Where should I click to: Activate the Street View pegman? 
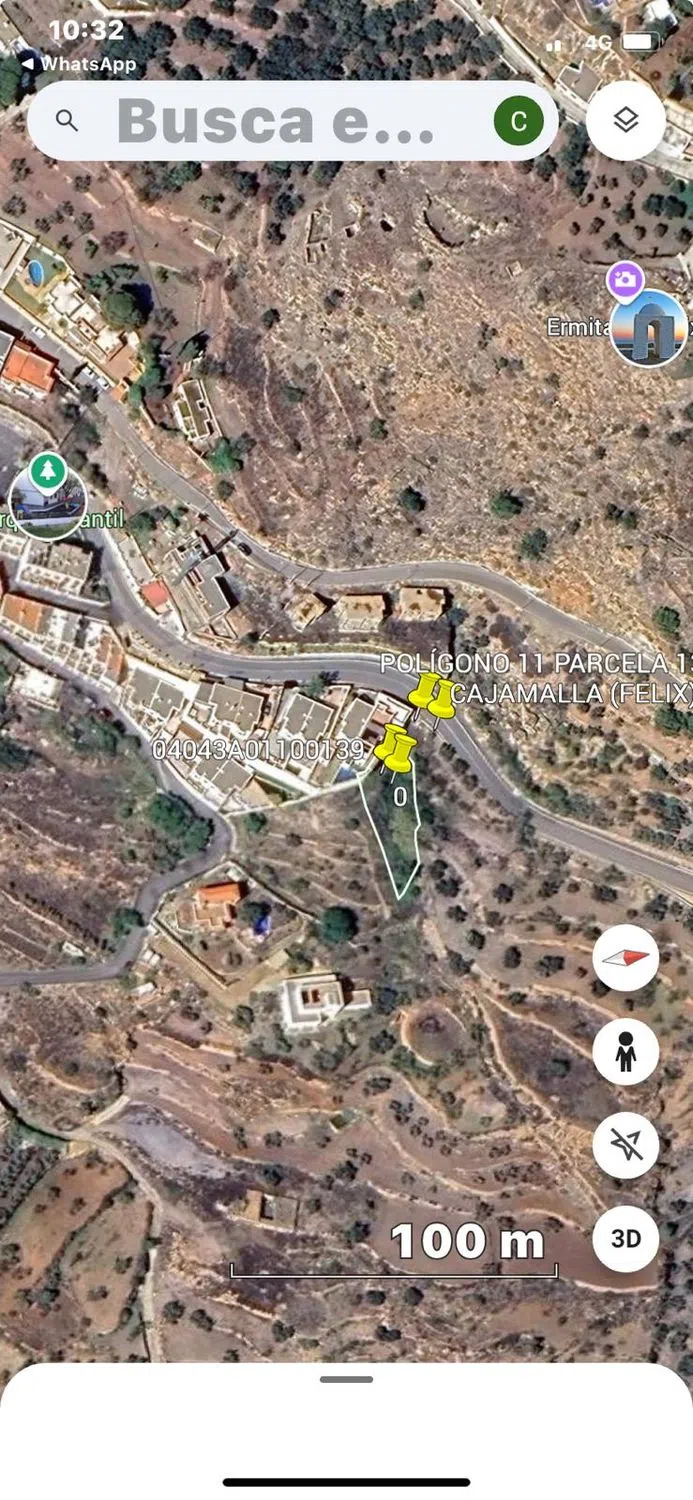tap(626, 1052)
